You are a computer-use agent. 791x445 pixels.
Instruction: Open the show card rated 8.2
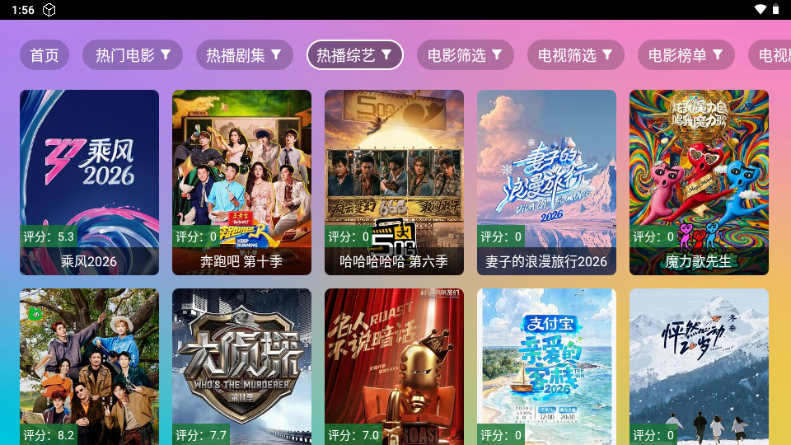click(x=89, y=367)
